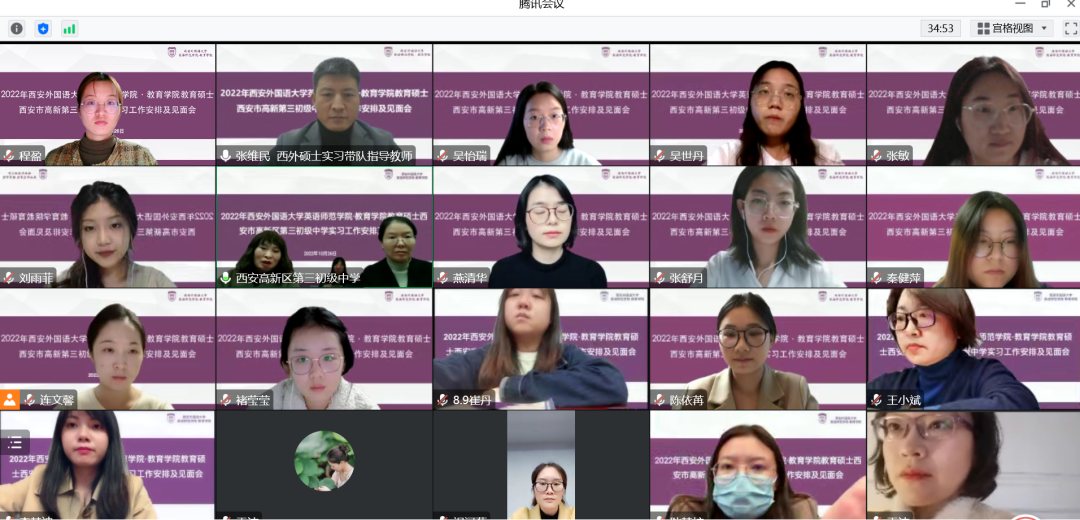Select 张舒月's video tile
Viewport: 1080px width, 520px height.
point(757,228)
